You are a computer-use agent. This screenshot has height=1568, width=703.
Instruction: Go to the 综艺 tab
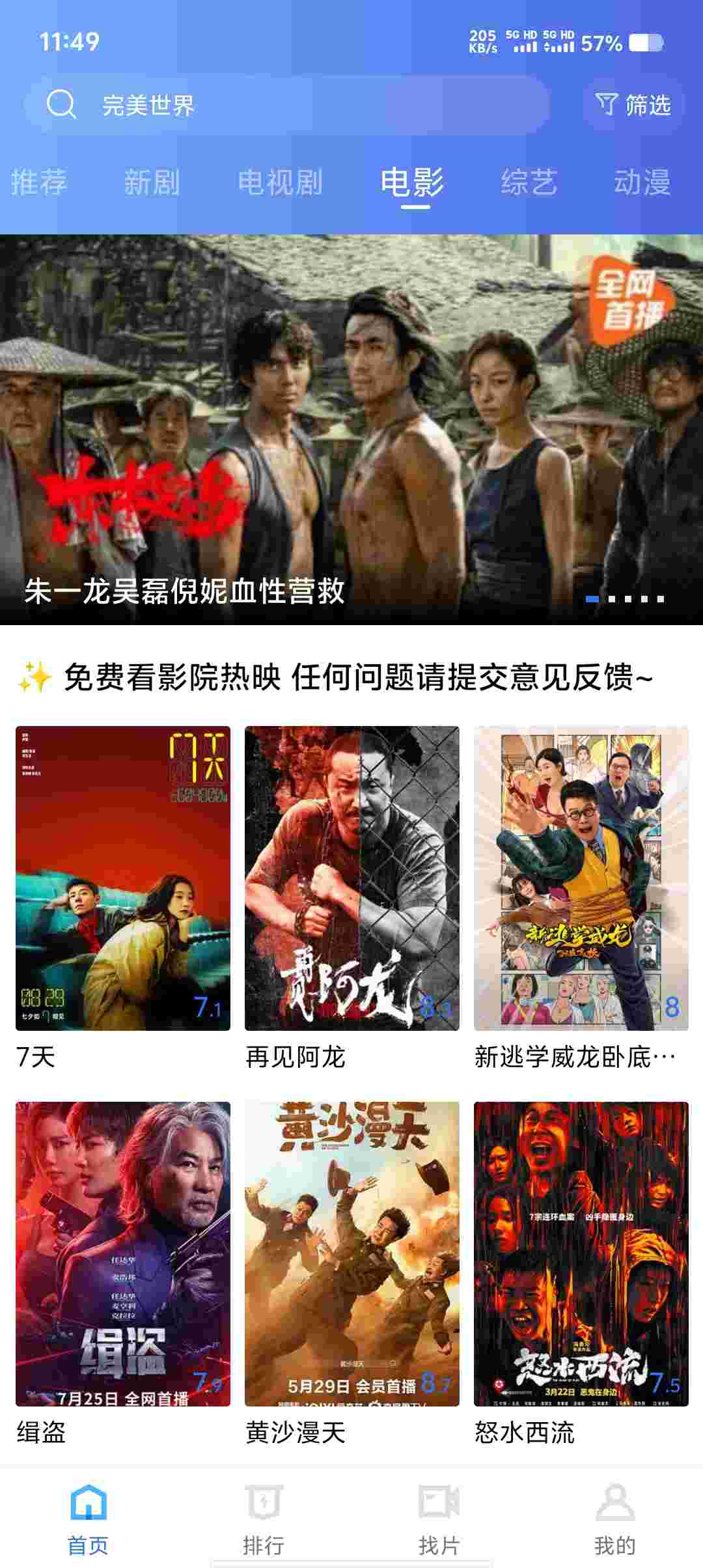point(529,182)
